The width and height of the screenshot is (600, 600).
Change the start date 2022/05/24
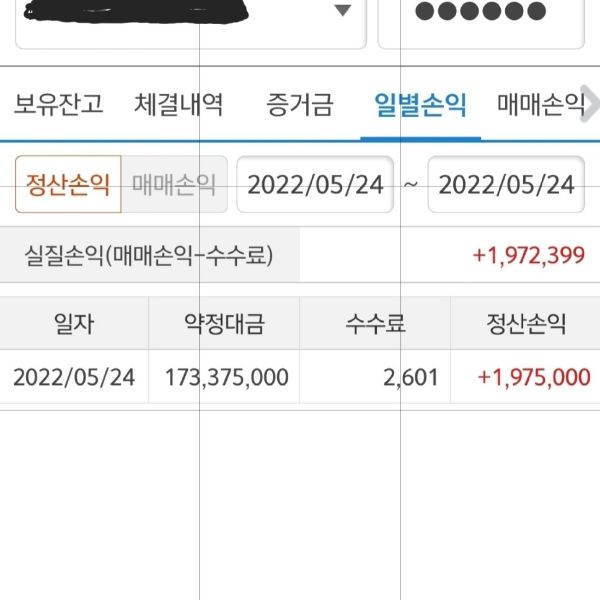coord(315,185)
